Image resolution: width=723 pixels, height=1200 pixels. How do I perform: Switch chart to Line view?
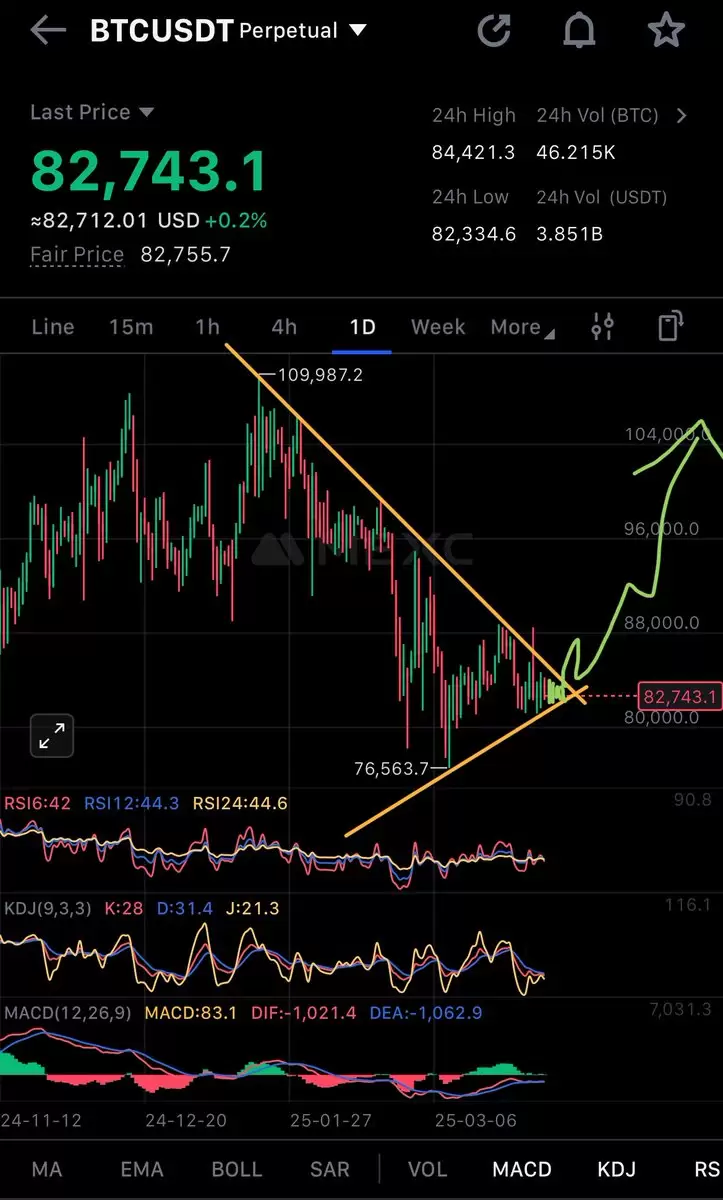click(53, 327)
